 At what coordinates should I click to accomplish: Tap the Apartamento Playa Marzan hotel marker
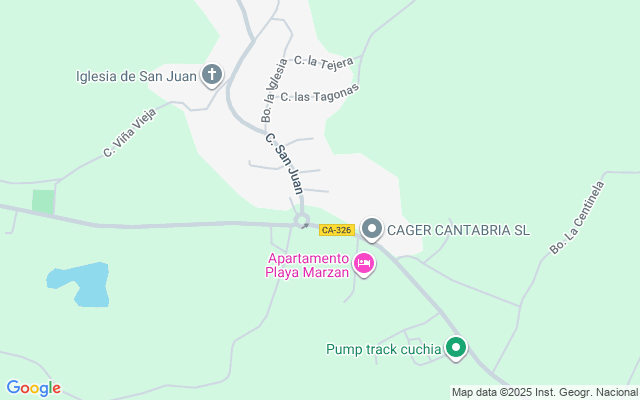[x=364, y=265]
